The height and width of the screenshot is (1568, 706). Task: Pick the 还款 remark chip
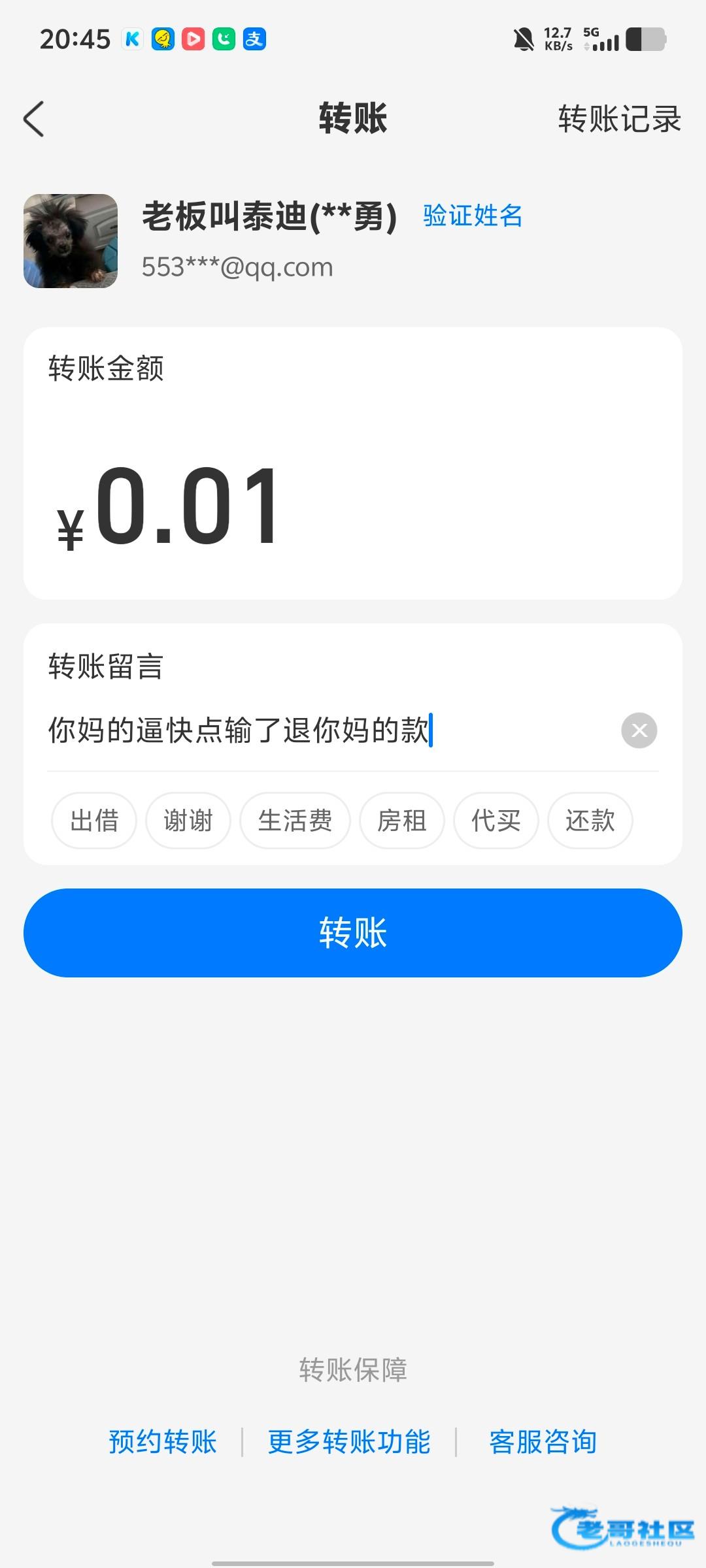point(590,821)
